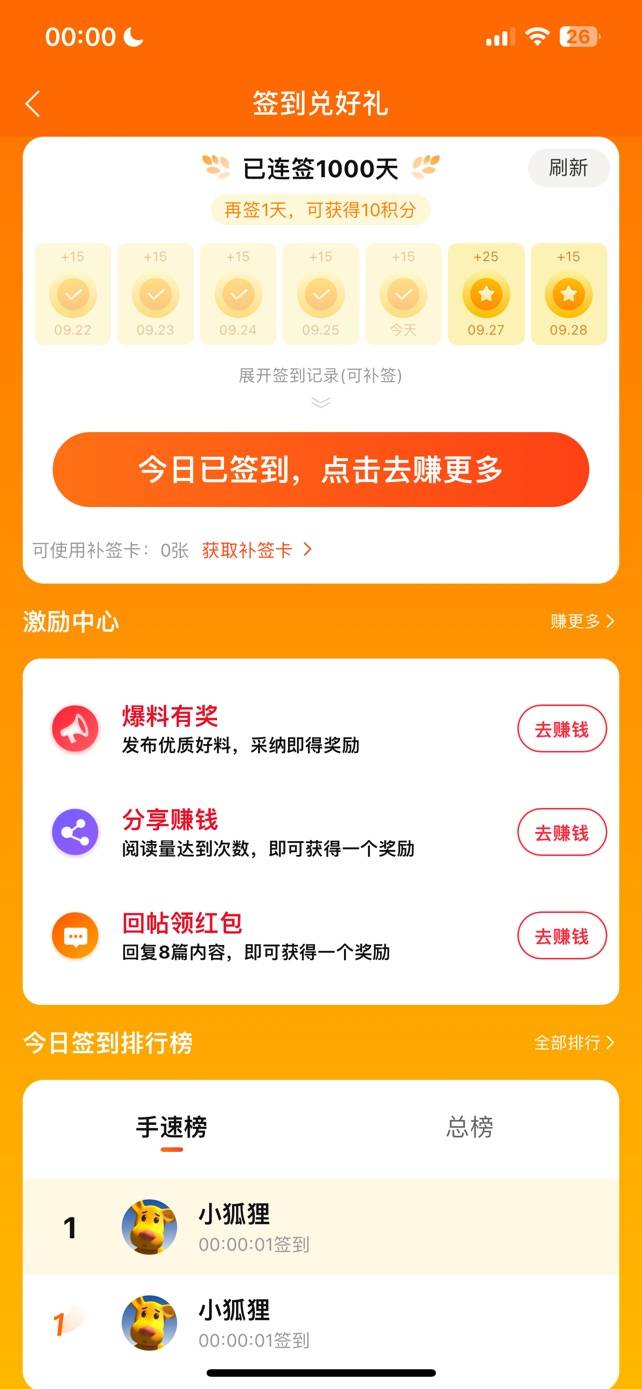The image size is (642, 1389).
Task: Go back using the top-left arrow
Action: (x=33, y=104)
